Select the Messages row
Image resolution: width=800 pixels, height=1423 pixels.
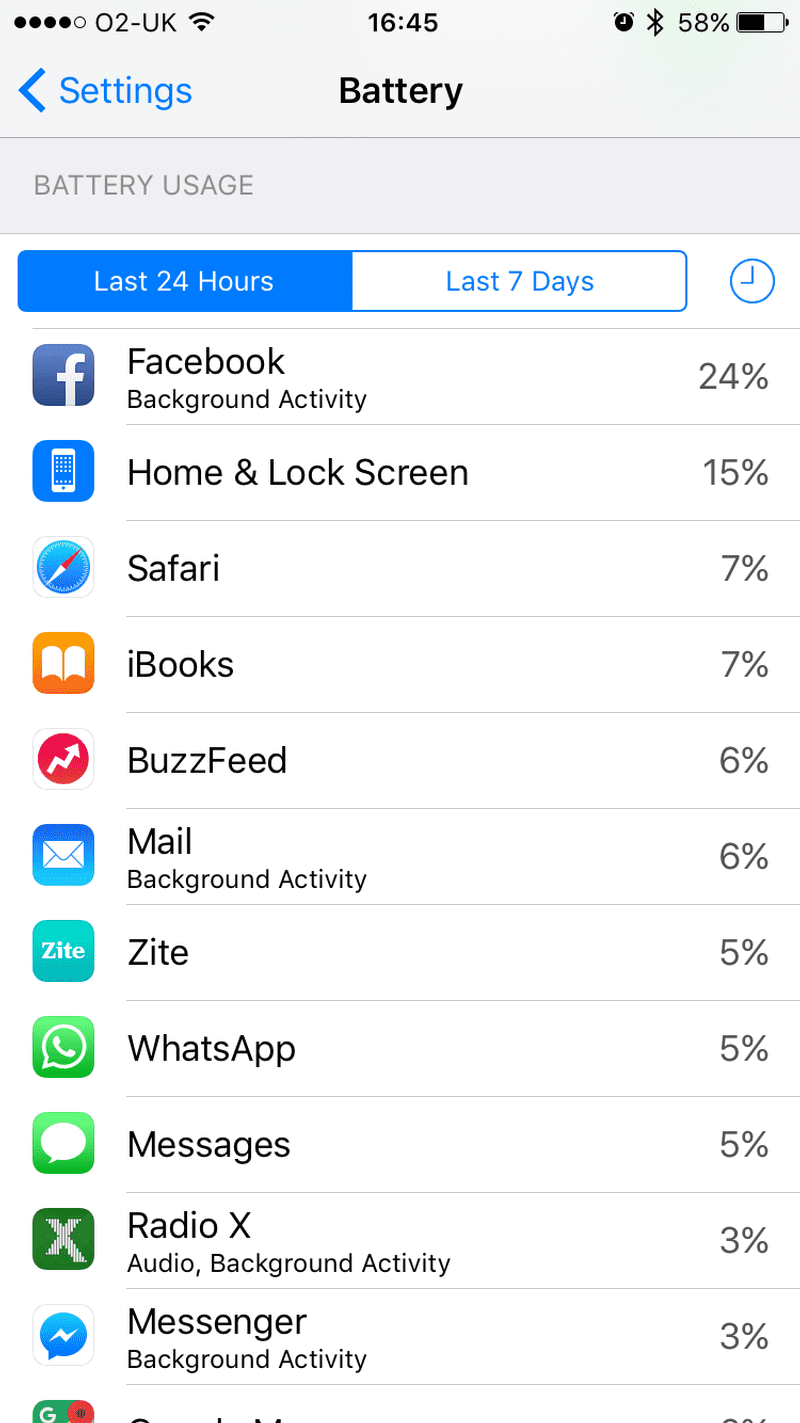pyautogui.click(x=400, y=1143)
